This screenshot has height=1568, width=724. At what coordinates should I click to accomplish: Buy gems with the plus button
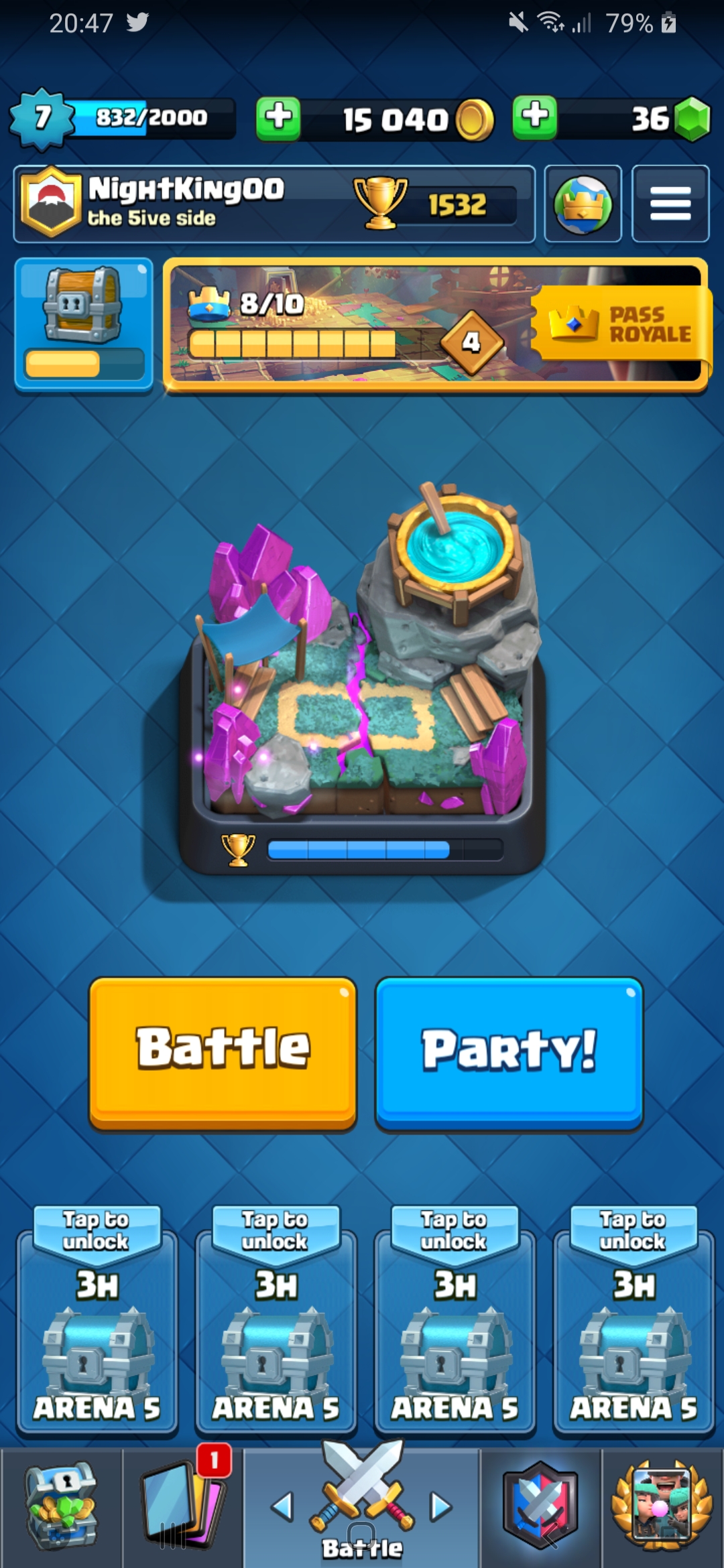534,118
